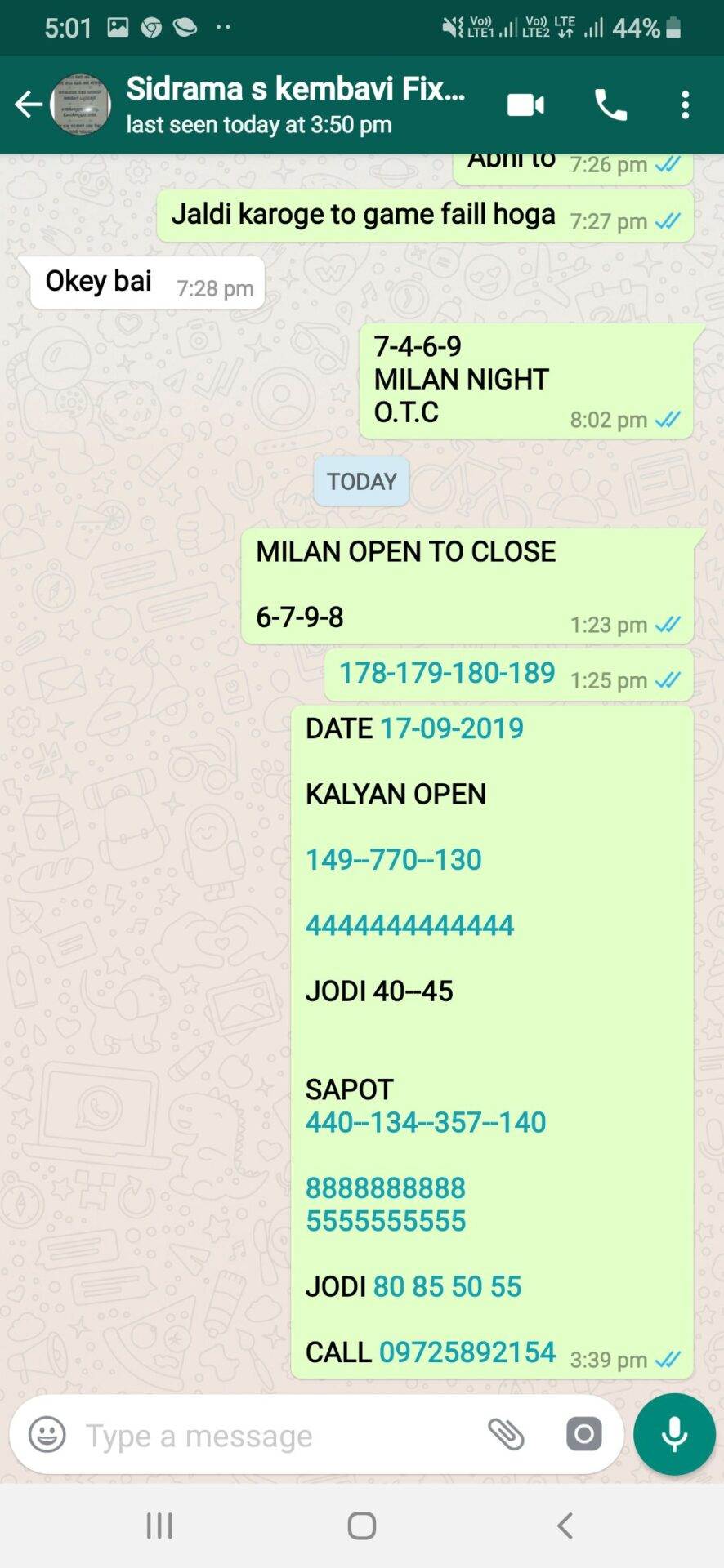Tap the voice message microphone button
Viewport: 724px width, 1568px height.
point(674,1435)
